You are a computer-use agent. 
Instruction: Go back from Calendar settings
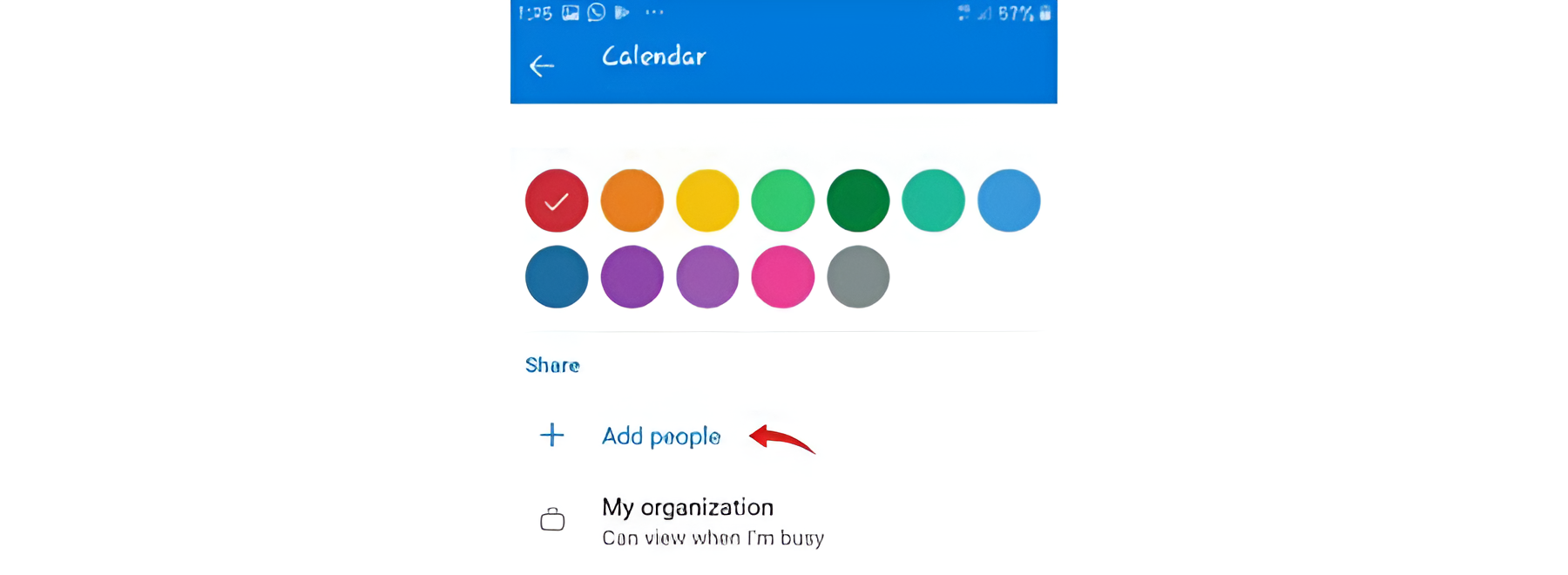542,65
